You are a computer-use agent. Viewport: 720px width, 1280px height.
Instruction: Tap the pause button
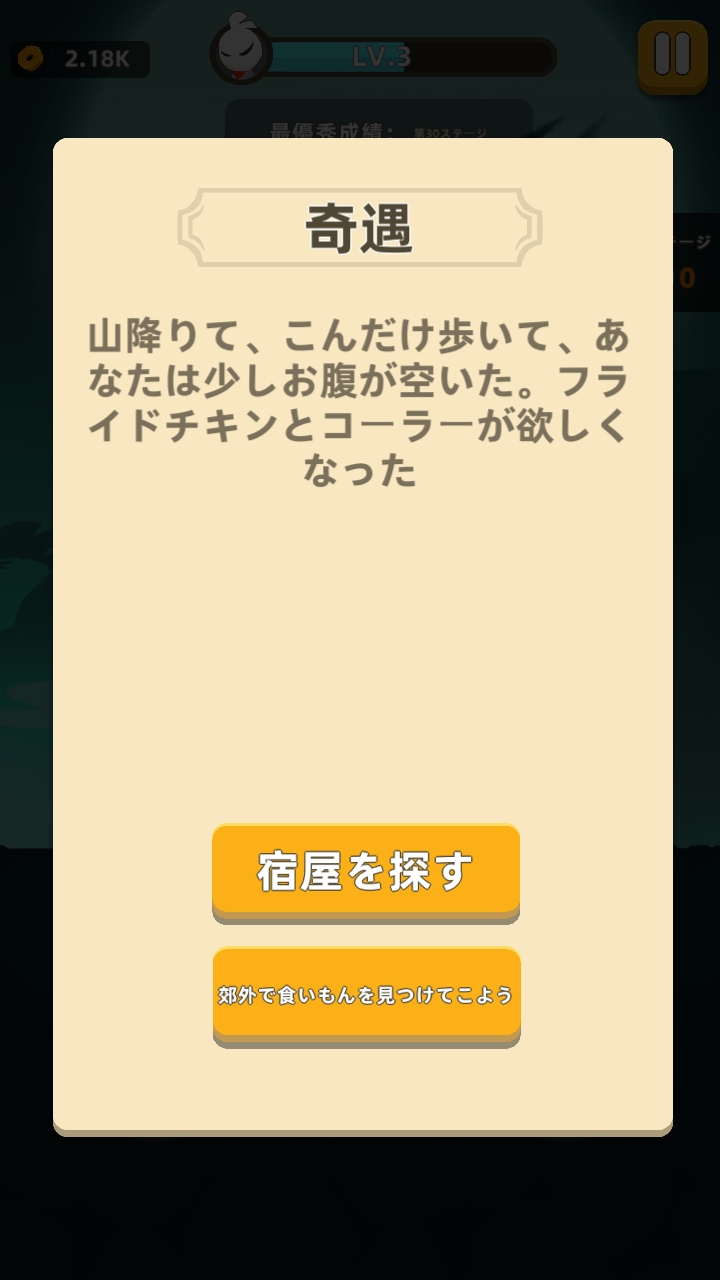[672, 56]
